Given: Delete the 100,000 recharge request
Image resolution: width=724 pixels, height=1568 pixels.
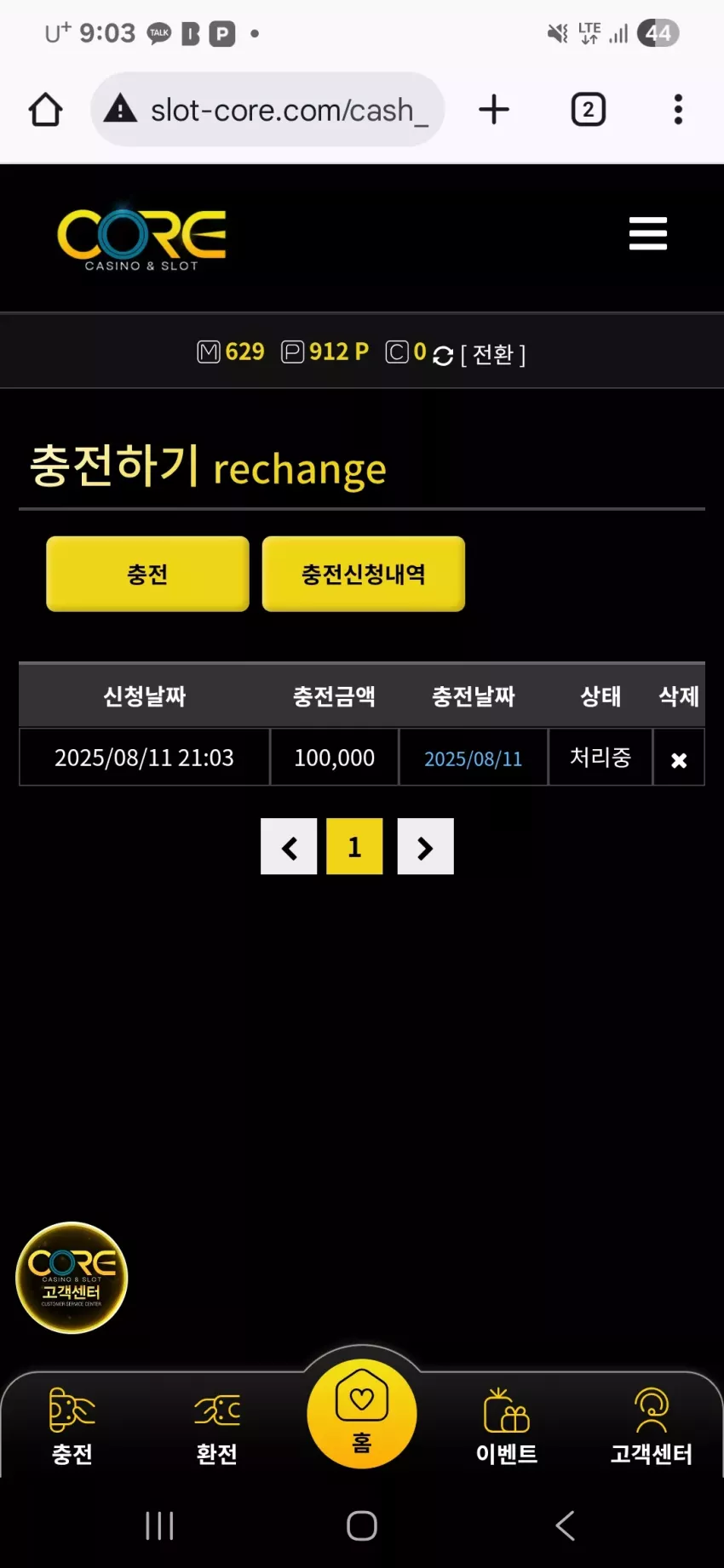Looking at the screenshot, I should pyautogui.click(x=679, y=759).
